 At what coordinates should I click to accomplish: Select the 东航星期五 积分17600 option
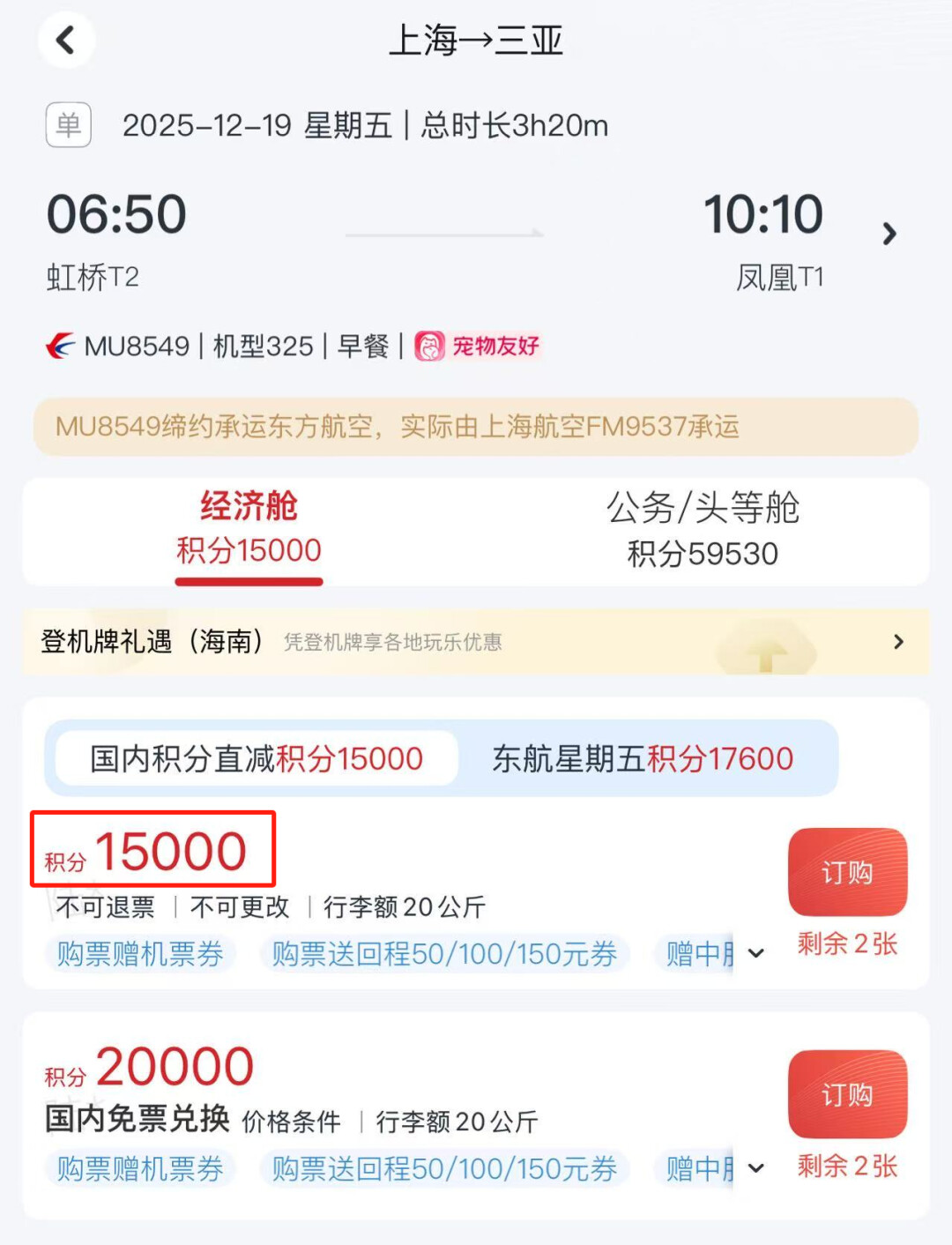tap(643, 758)
